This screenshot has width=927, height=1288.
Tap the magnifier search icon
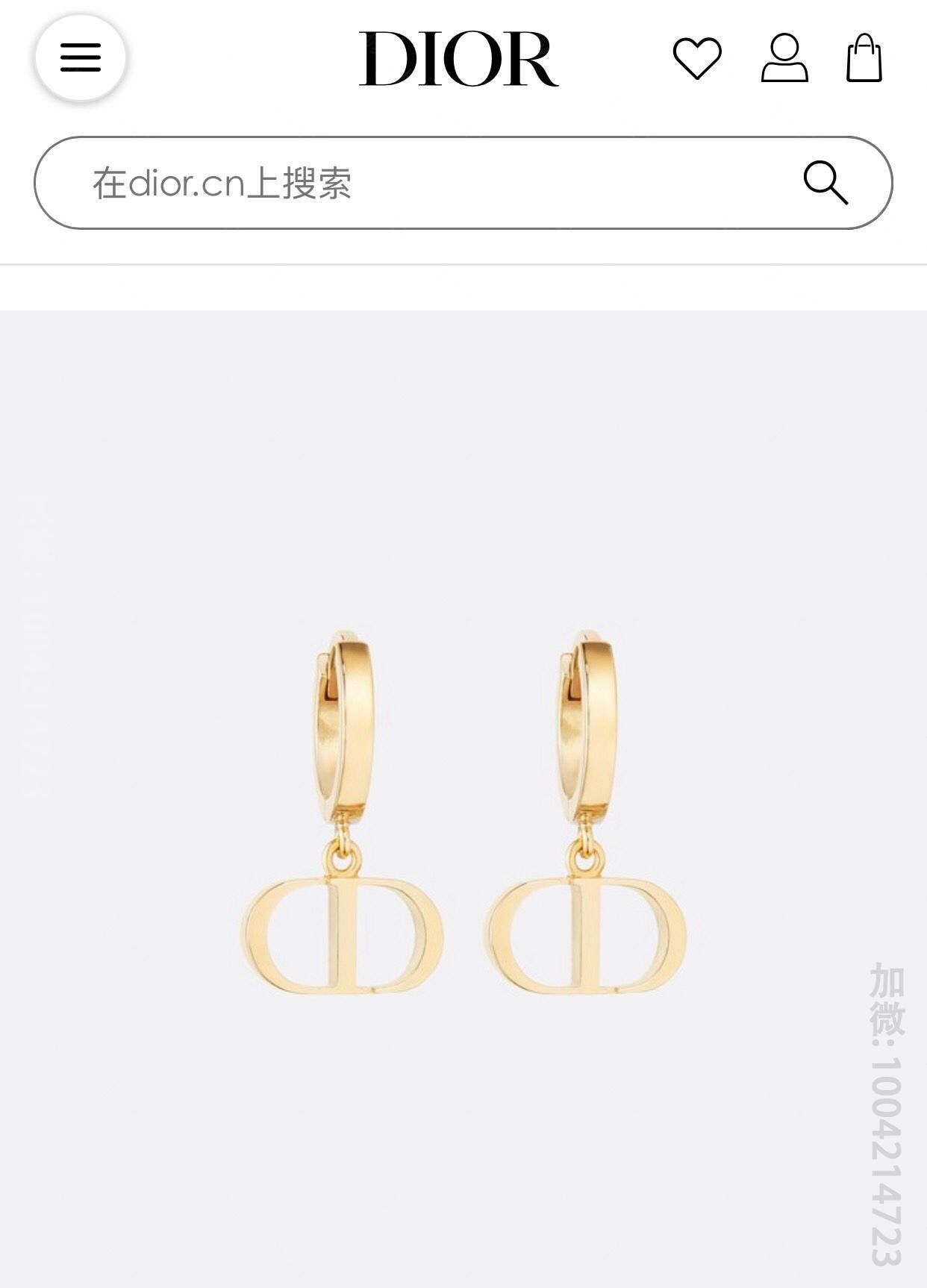(825, 183)
